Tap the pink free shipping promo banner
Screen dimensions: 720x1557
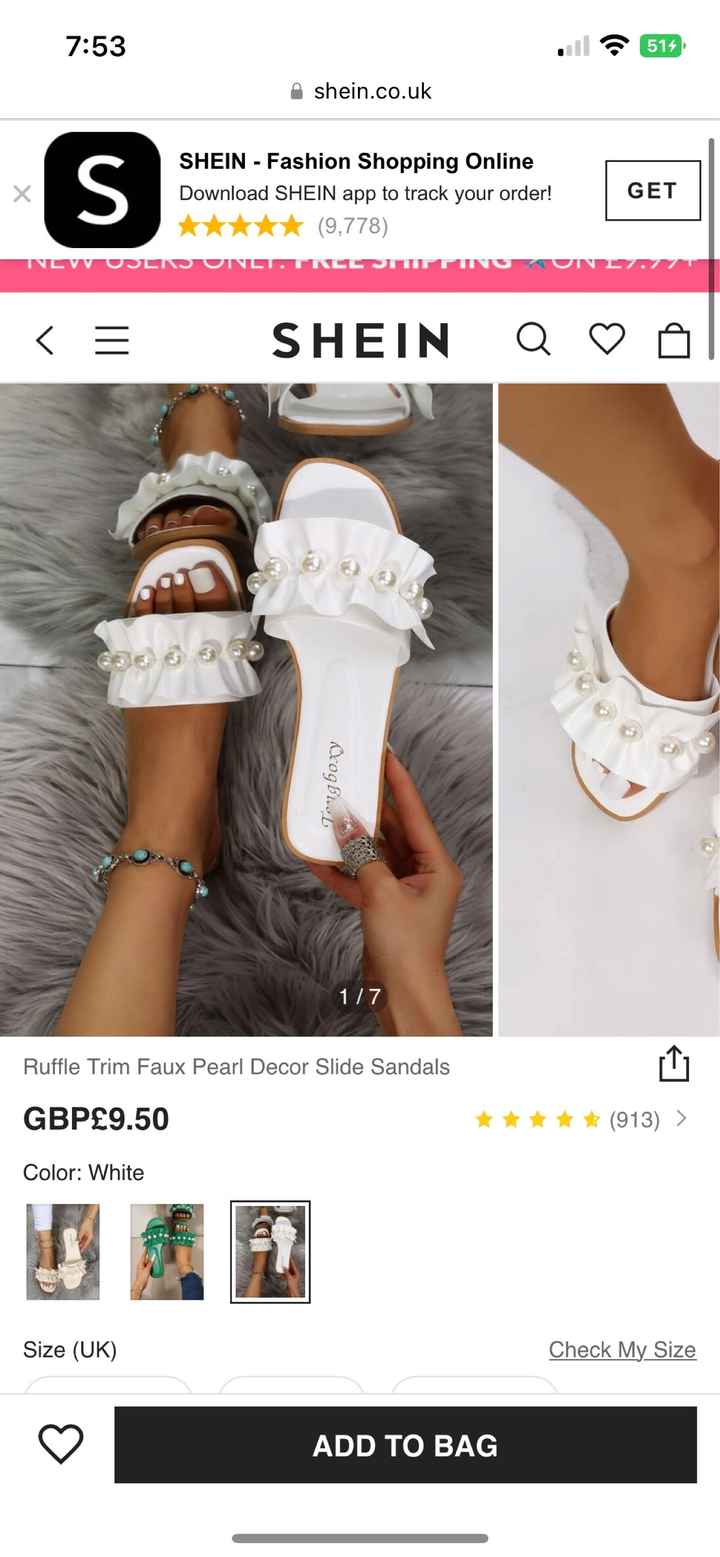coord(360,268)
